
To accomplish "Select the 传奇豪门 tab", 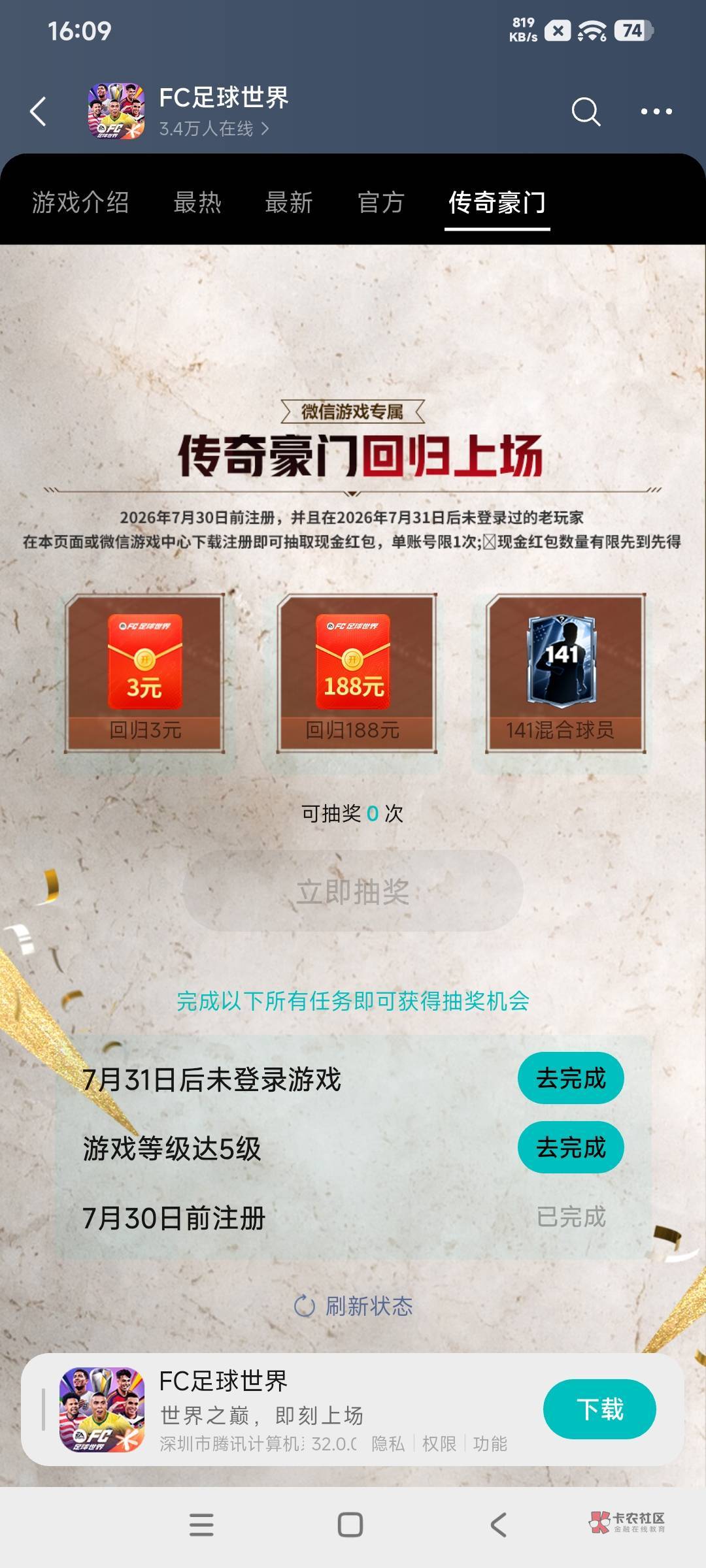I will (x=497, y=203).
